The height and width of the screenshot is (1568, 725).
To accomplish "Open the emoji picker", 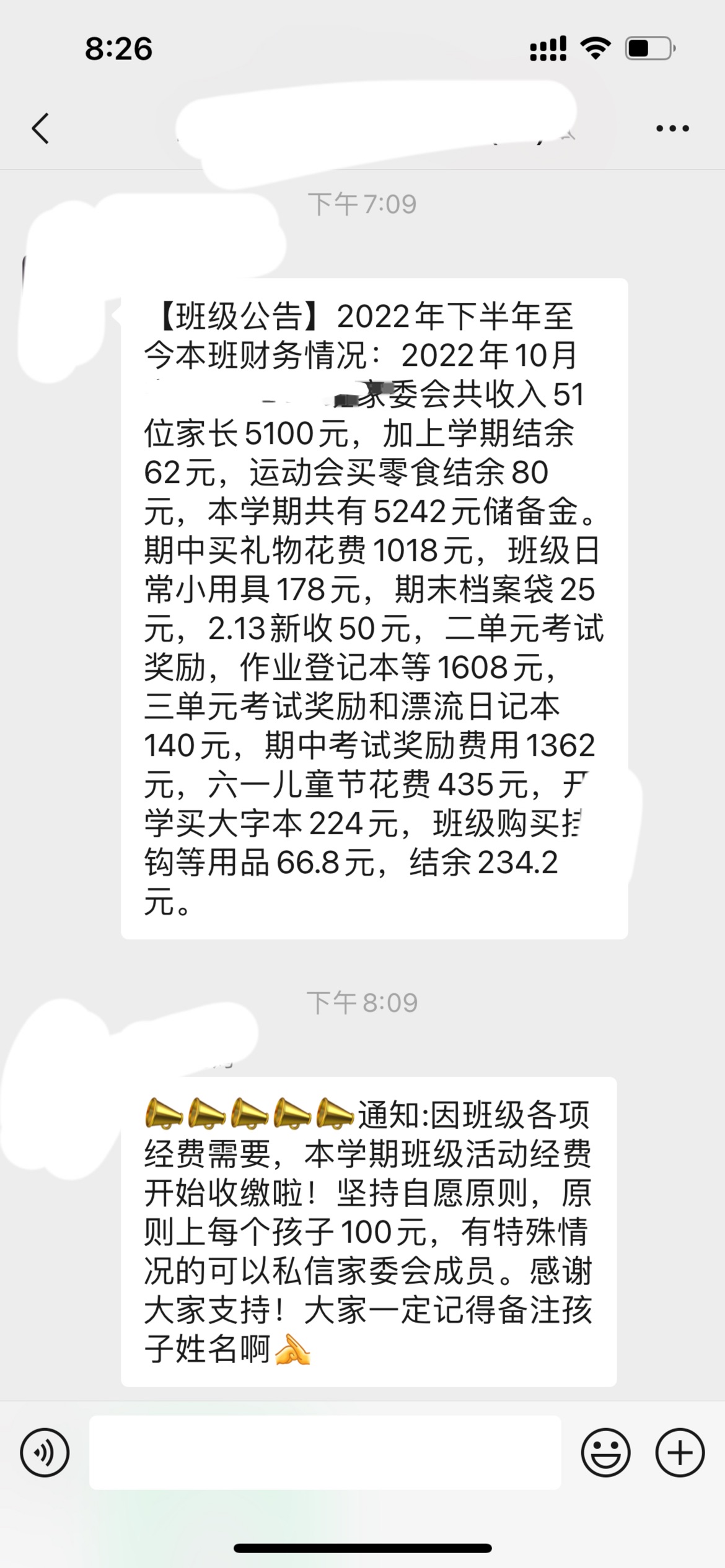I will 606,1452.
